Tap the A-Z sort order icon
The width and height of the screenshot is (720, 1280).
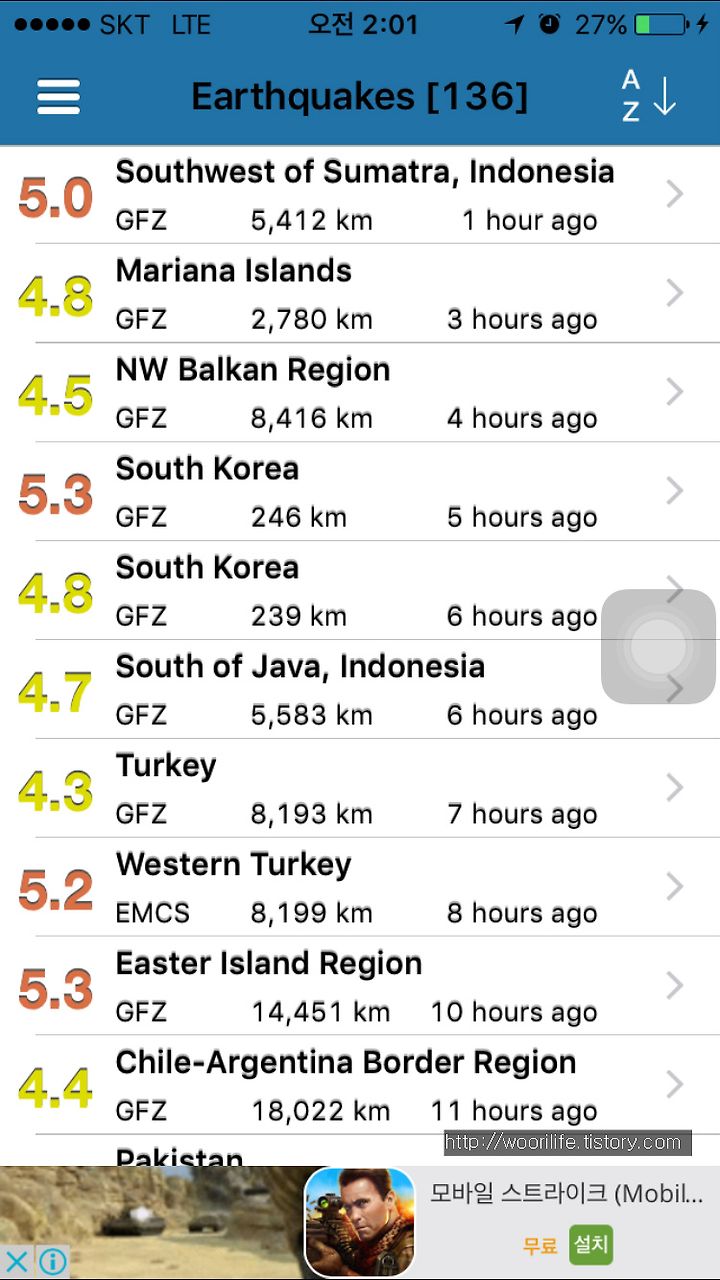click(649, 96)
